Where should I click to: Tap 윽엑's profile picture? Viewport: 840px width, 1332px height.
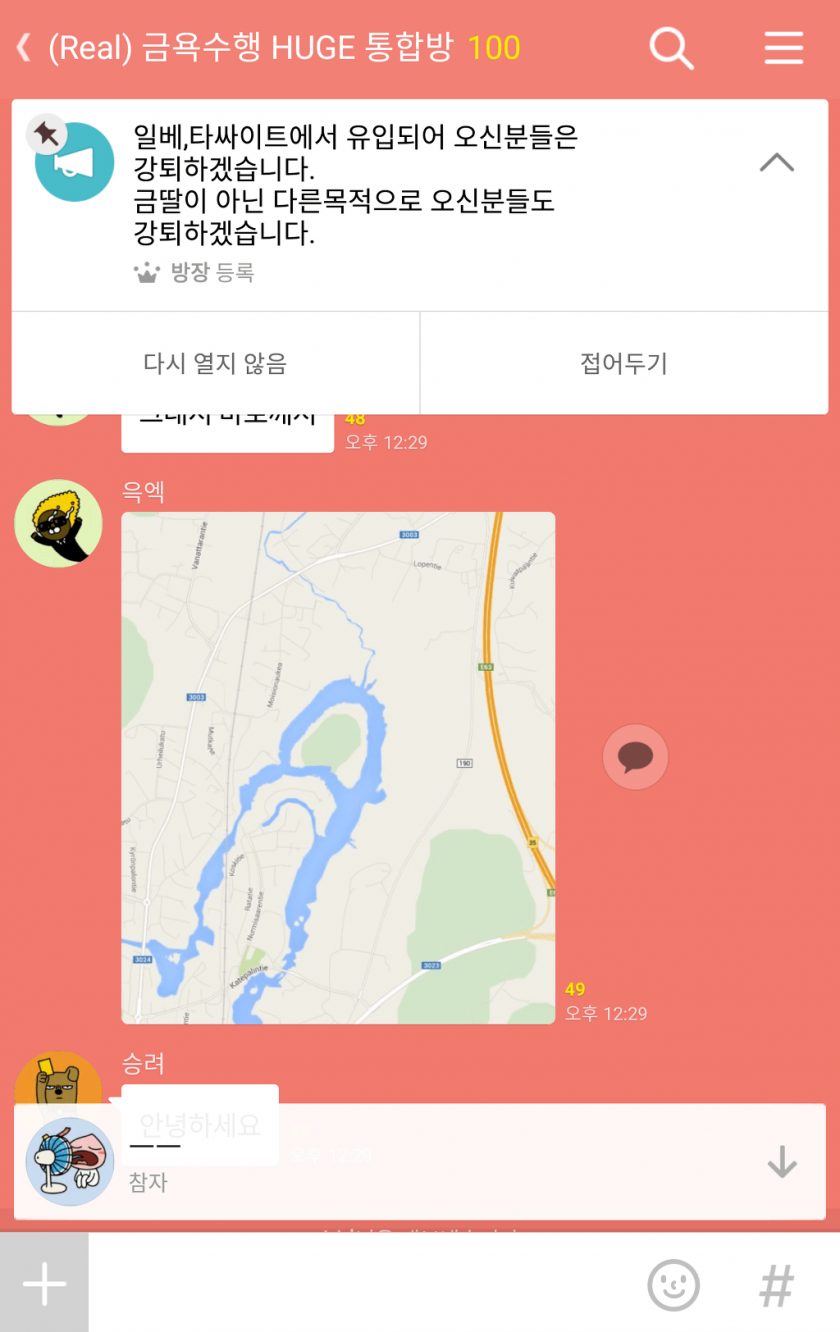(x=58, y=523)
